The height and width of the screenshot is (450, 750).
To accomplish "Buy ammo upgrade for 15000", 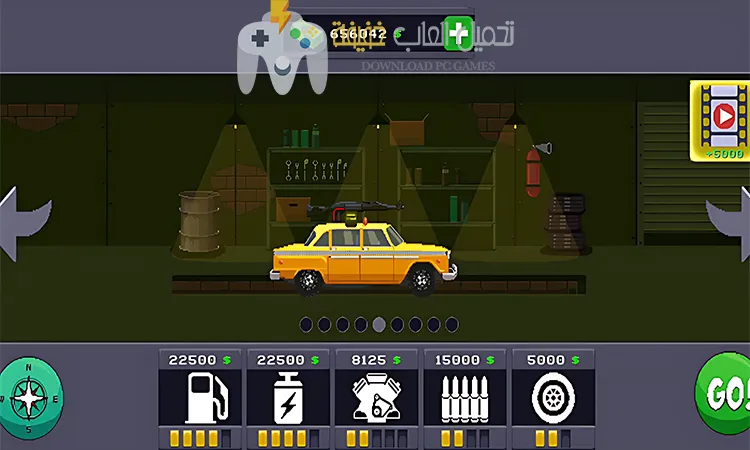I will click(x=464, y=397).
